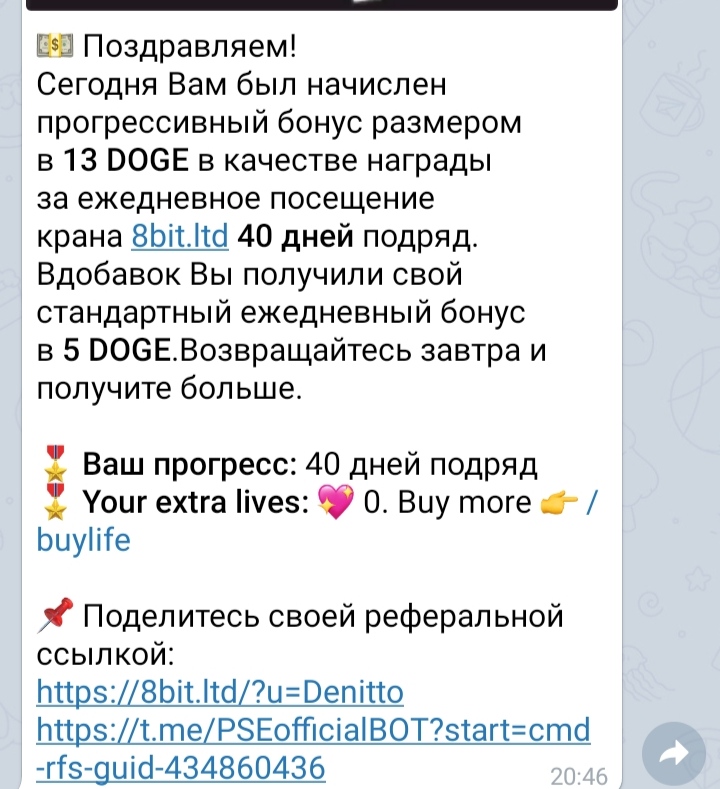Open the 8bit.ltd/?u=Denitto referral link
The image size is (720, 789).
click(219, 692)
